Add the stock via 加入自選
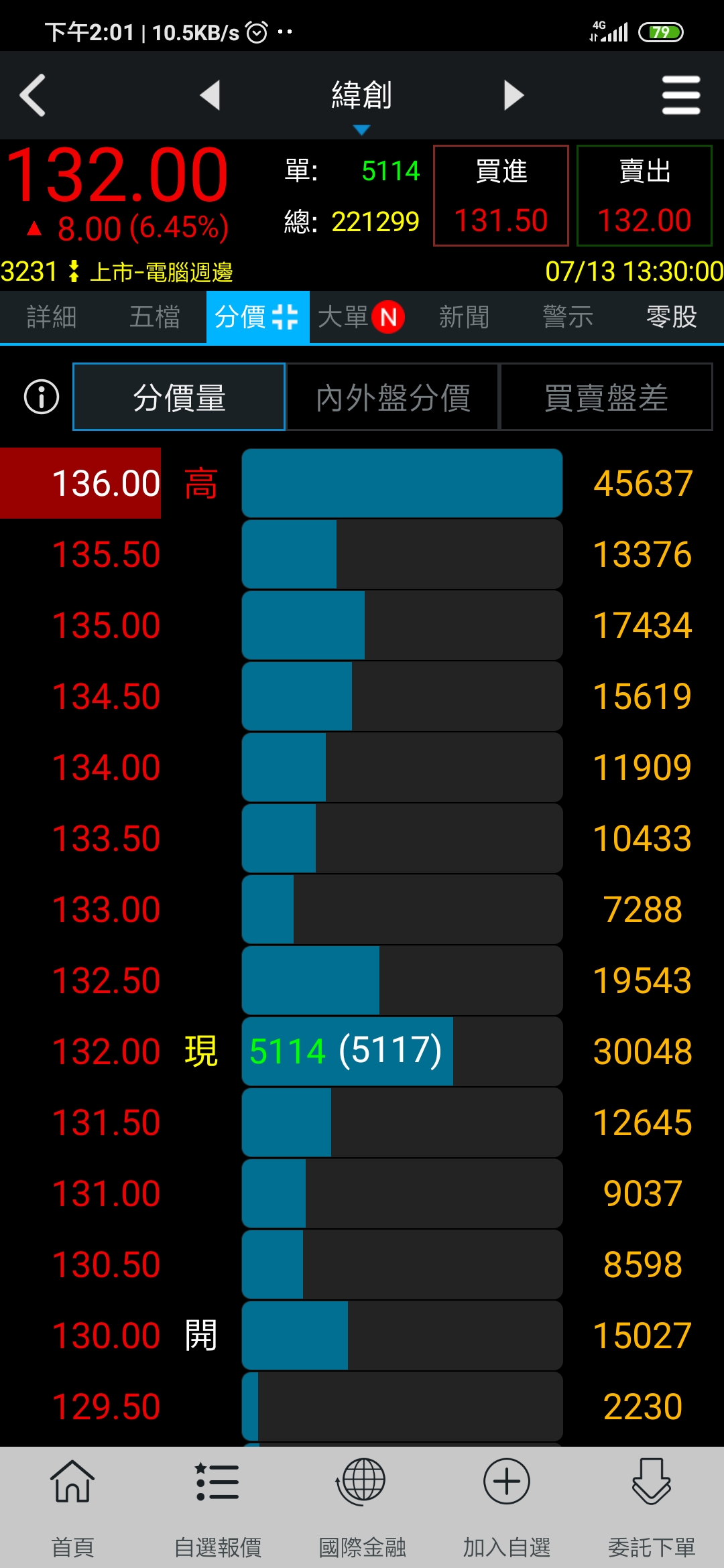724x1568 pixels. pos(507,1508)
